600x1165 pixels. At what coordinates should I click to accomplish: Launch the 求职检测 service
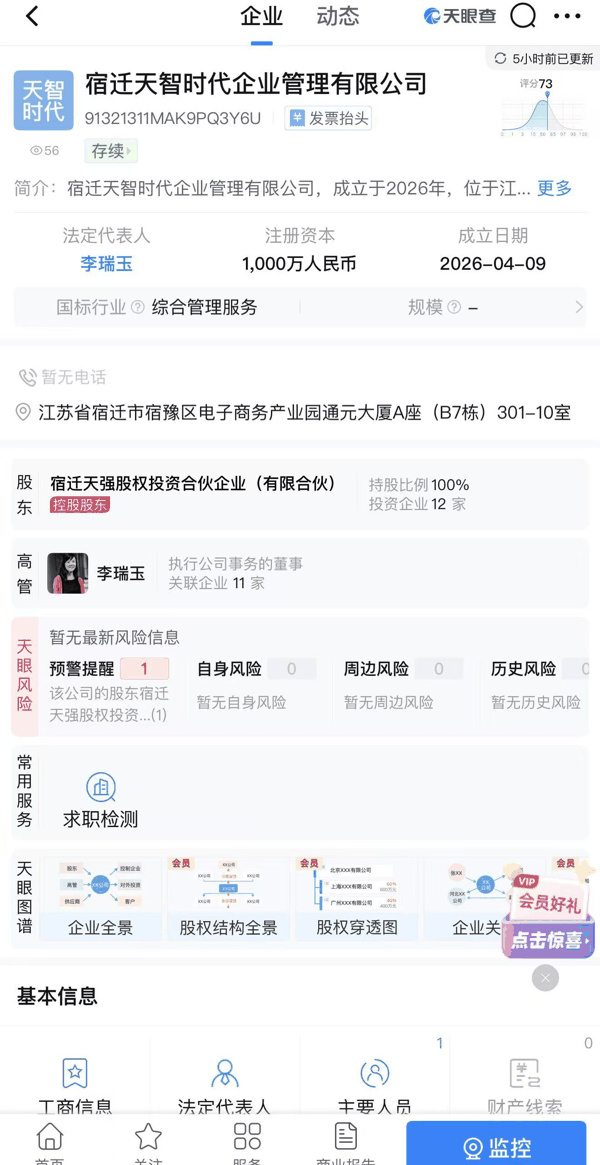[x=100, y=801]
